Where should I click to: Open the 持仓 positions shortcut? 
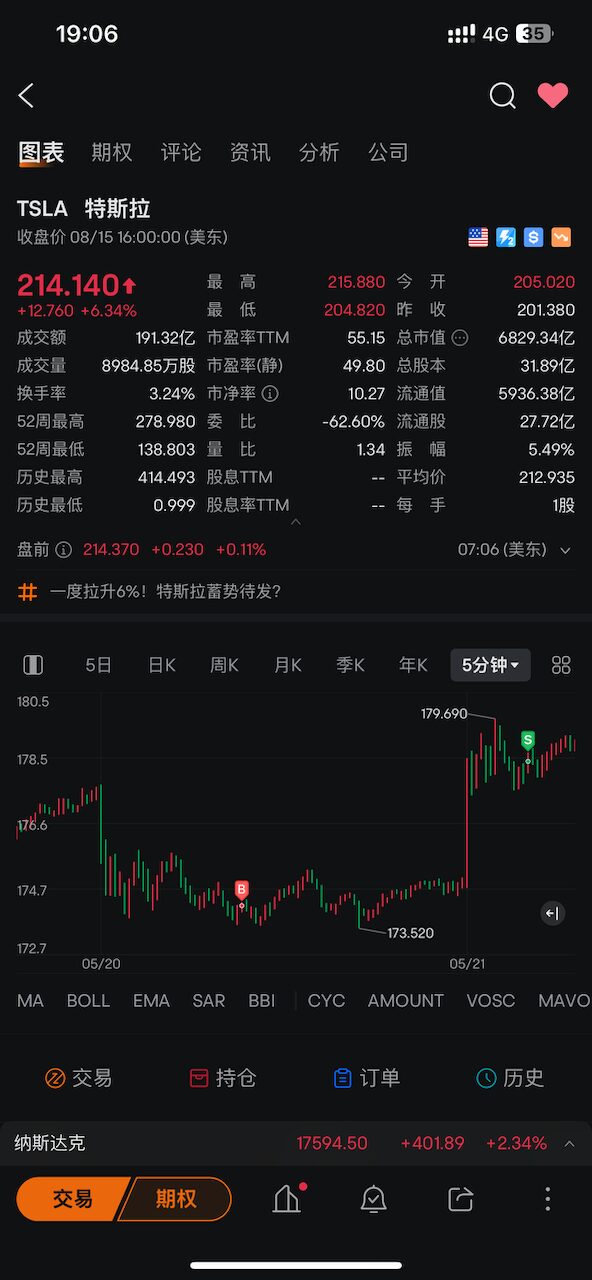click(224, 1078)
